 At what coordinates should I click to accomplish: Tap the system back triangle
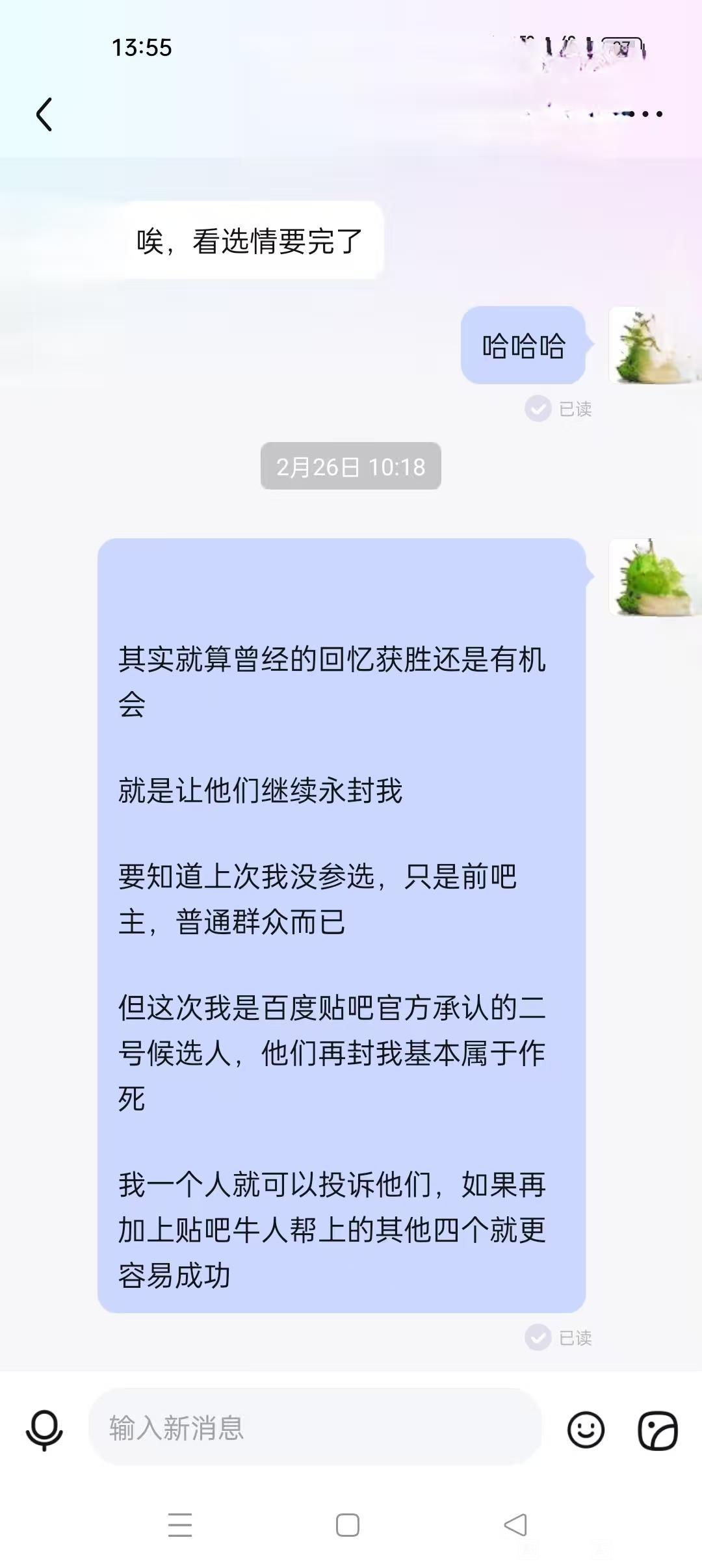coord(515,1525)
